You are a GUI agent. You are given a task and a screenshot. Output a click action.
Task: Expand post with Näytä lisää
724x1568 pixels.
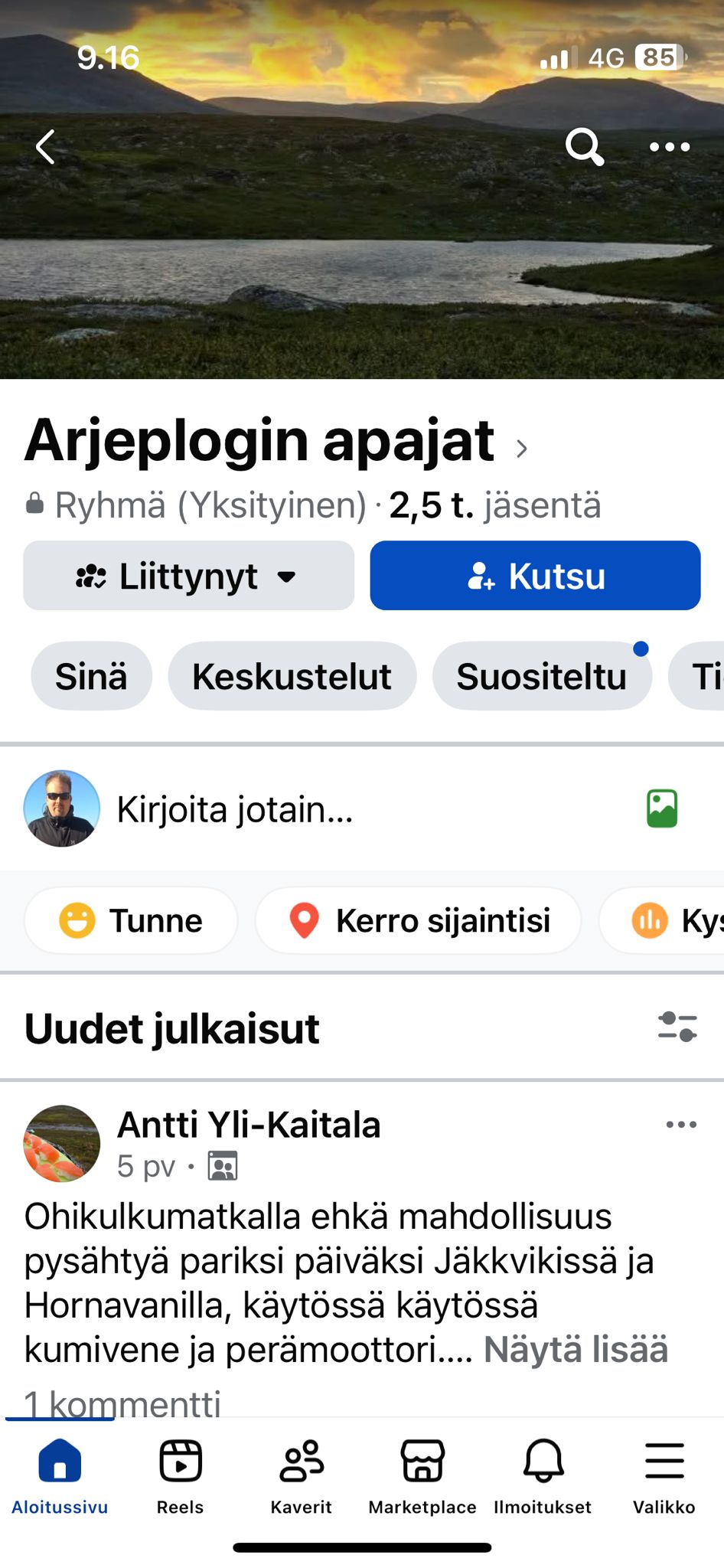(576, 1349)
